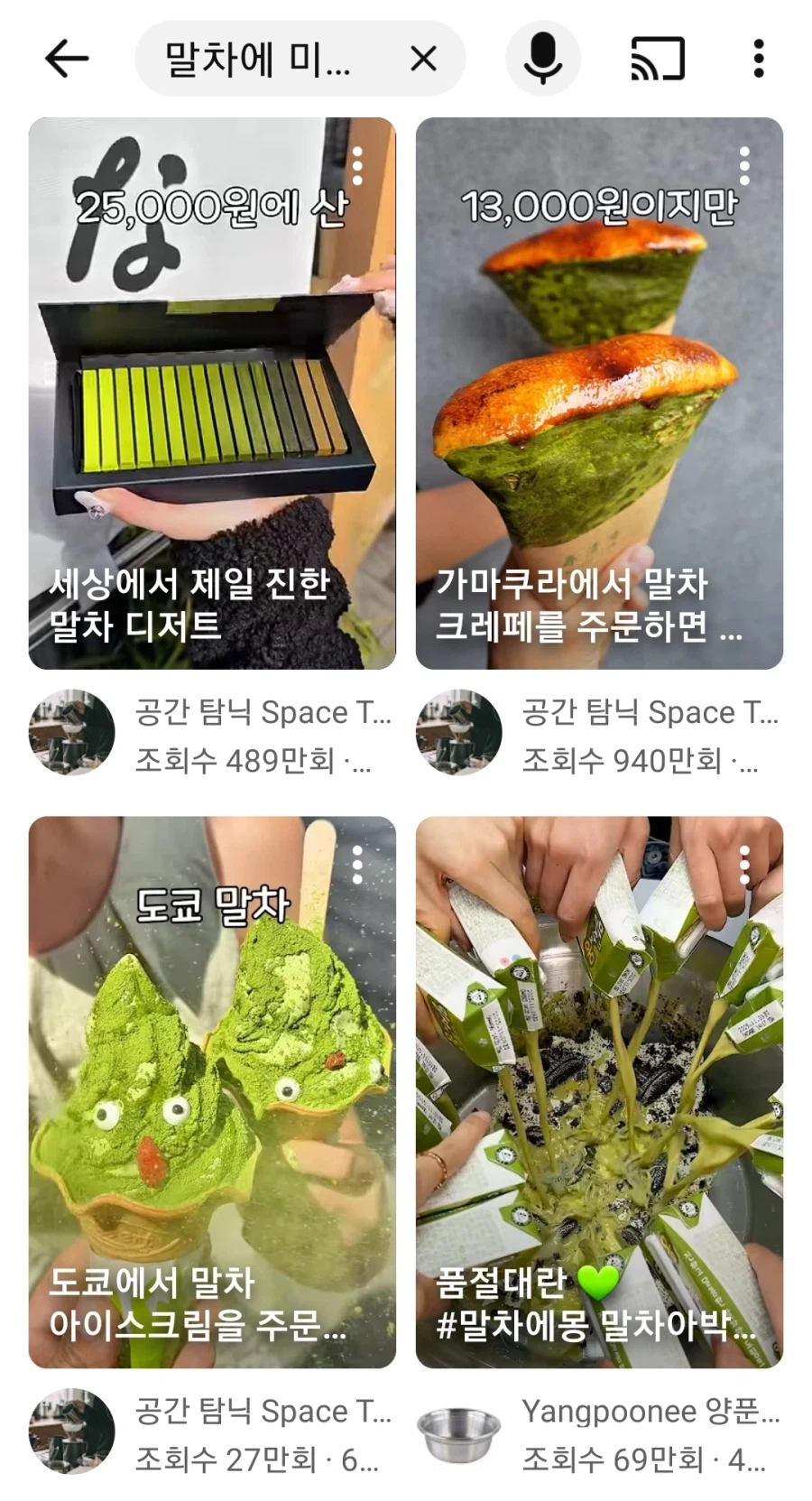
Task: Expand options on the 도쿄 말차 video
Action: (359, 865)
